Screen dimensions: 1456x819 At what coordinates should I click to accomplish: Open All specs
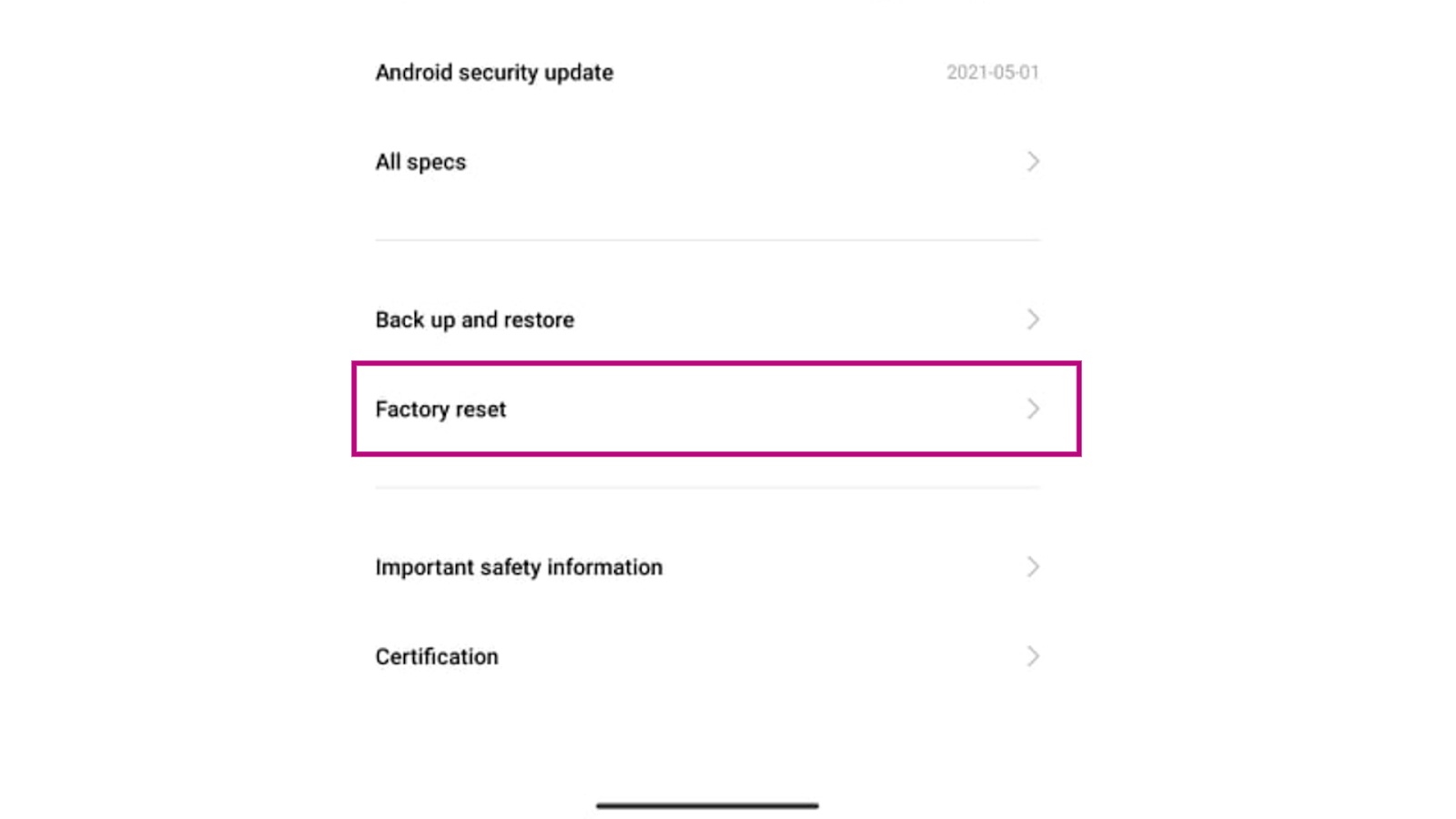tap(706, 162)
